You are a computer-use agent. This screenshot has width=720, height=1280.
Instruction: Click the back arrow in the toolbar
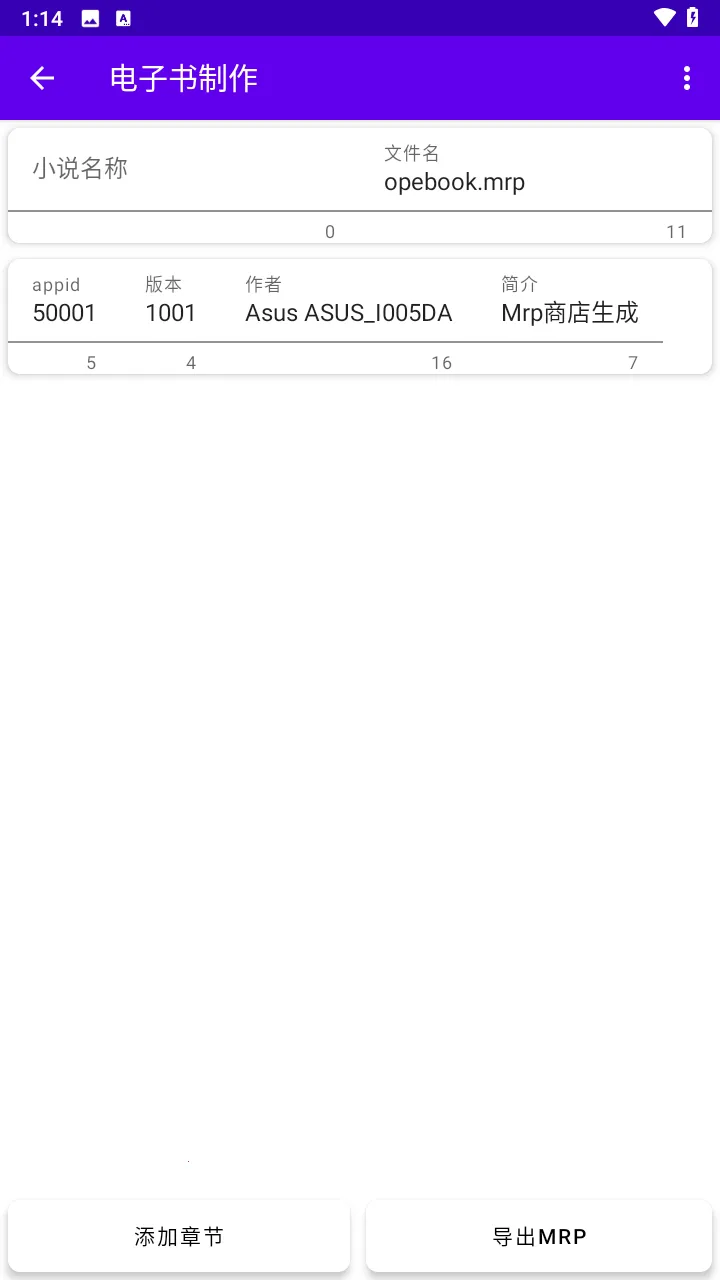[40, 78]
